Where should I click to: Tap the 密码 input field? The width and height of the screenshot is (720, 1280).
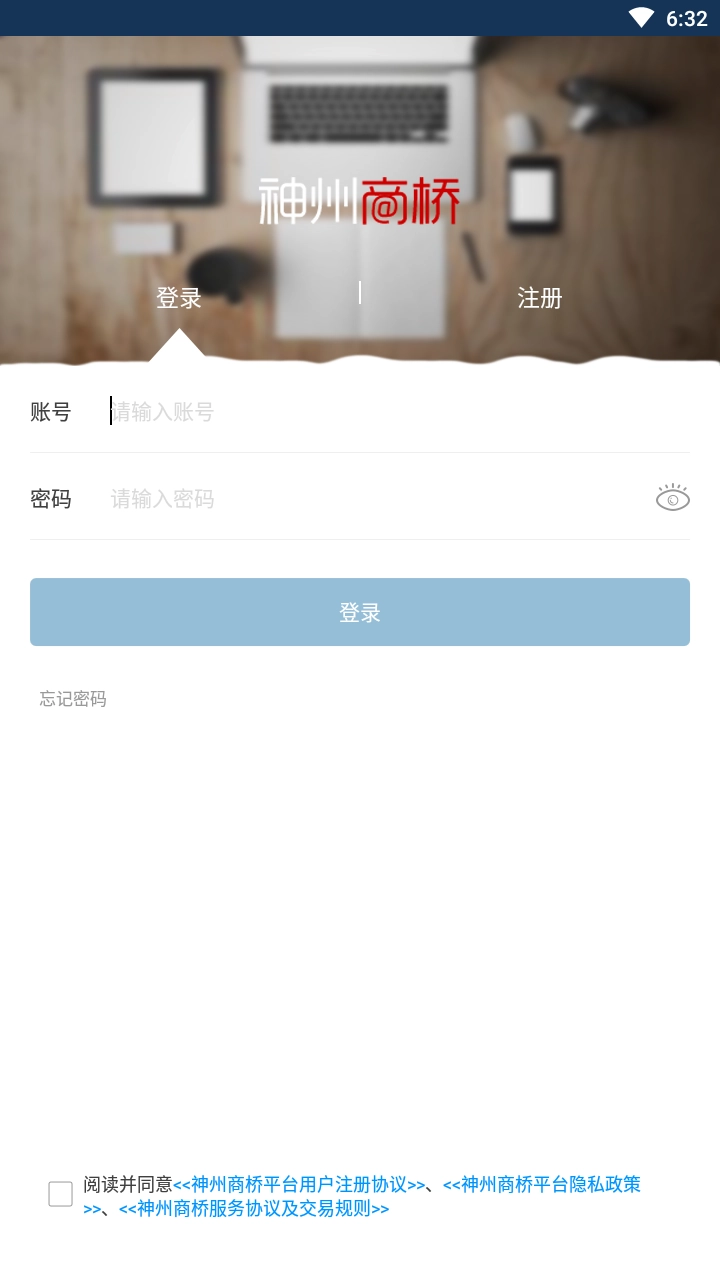pos(370,499)
